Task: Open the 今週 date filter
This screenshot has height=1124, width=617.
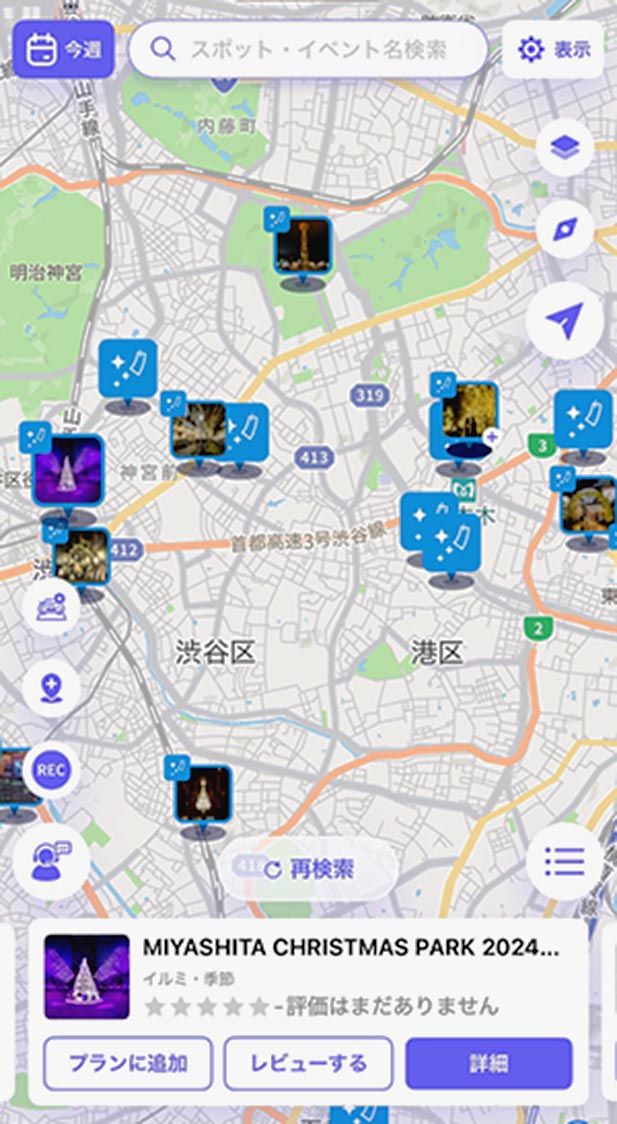Action: pos(63,49)
